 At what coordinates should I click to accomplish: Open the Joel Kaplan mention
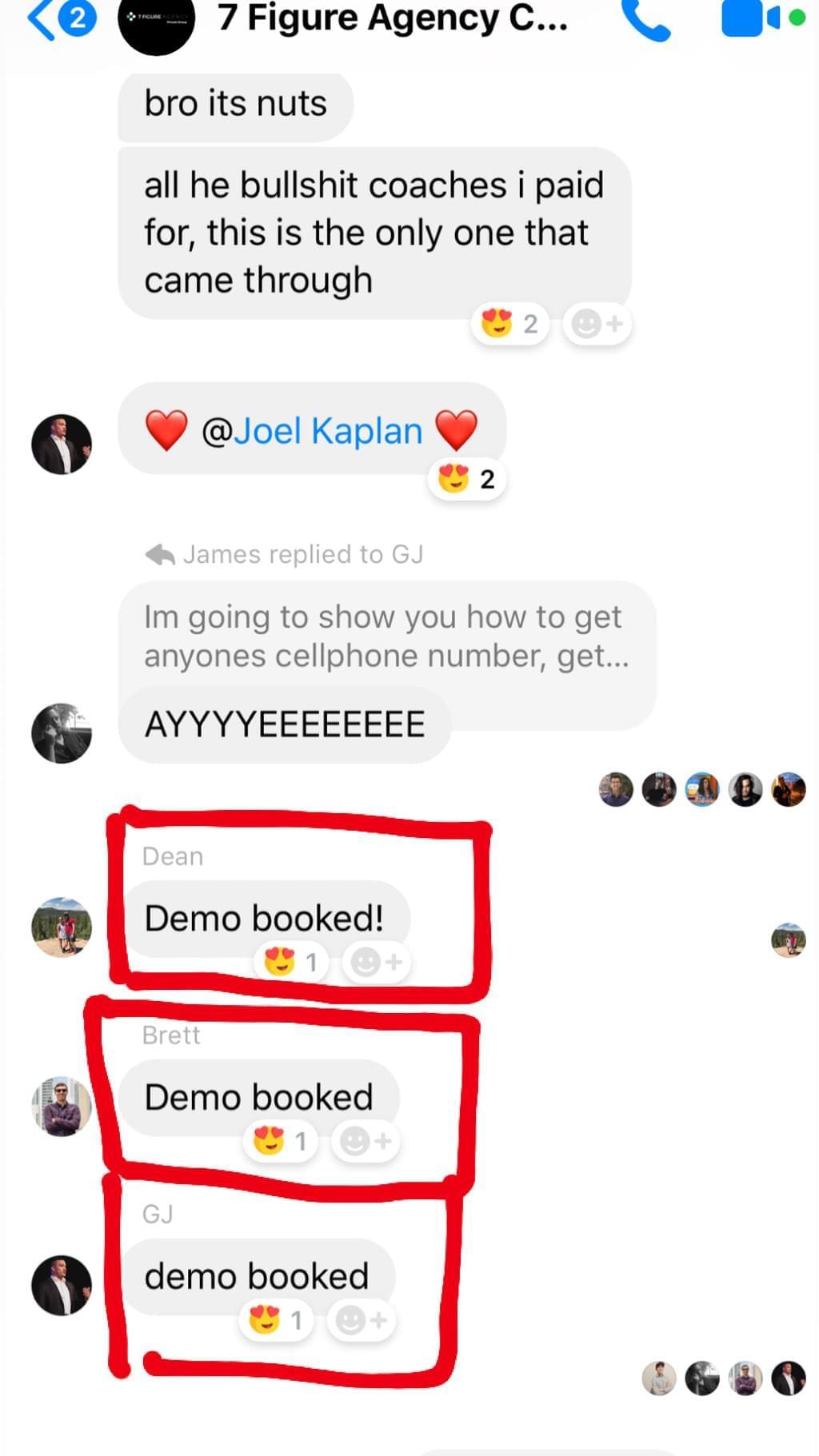coord(326,431)
